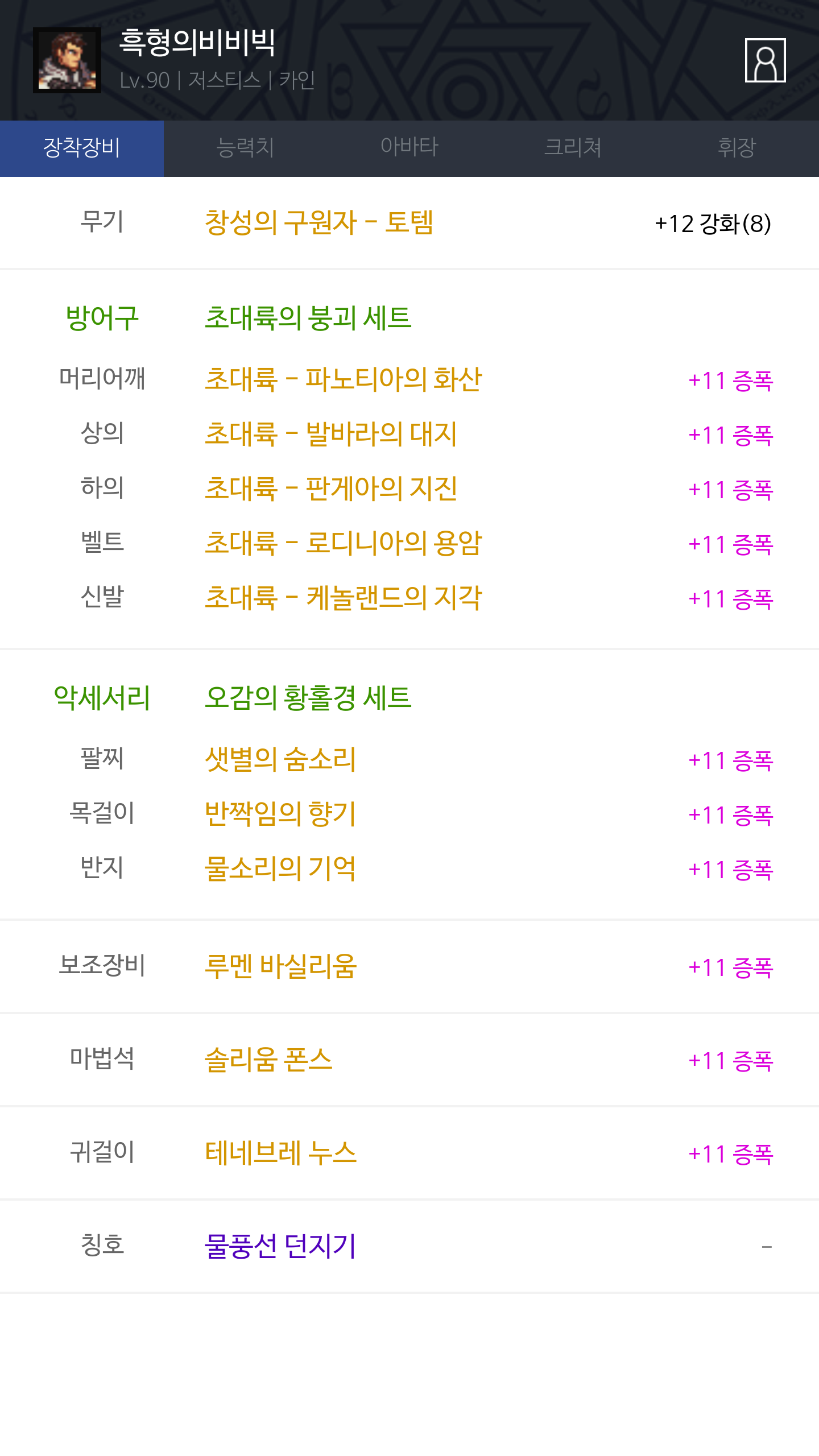Open 루멘 바실리움 sub equipment
The width and height of the screenshot is (819, 1456).
[281, 966]
